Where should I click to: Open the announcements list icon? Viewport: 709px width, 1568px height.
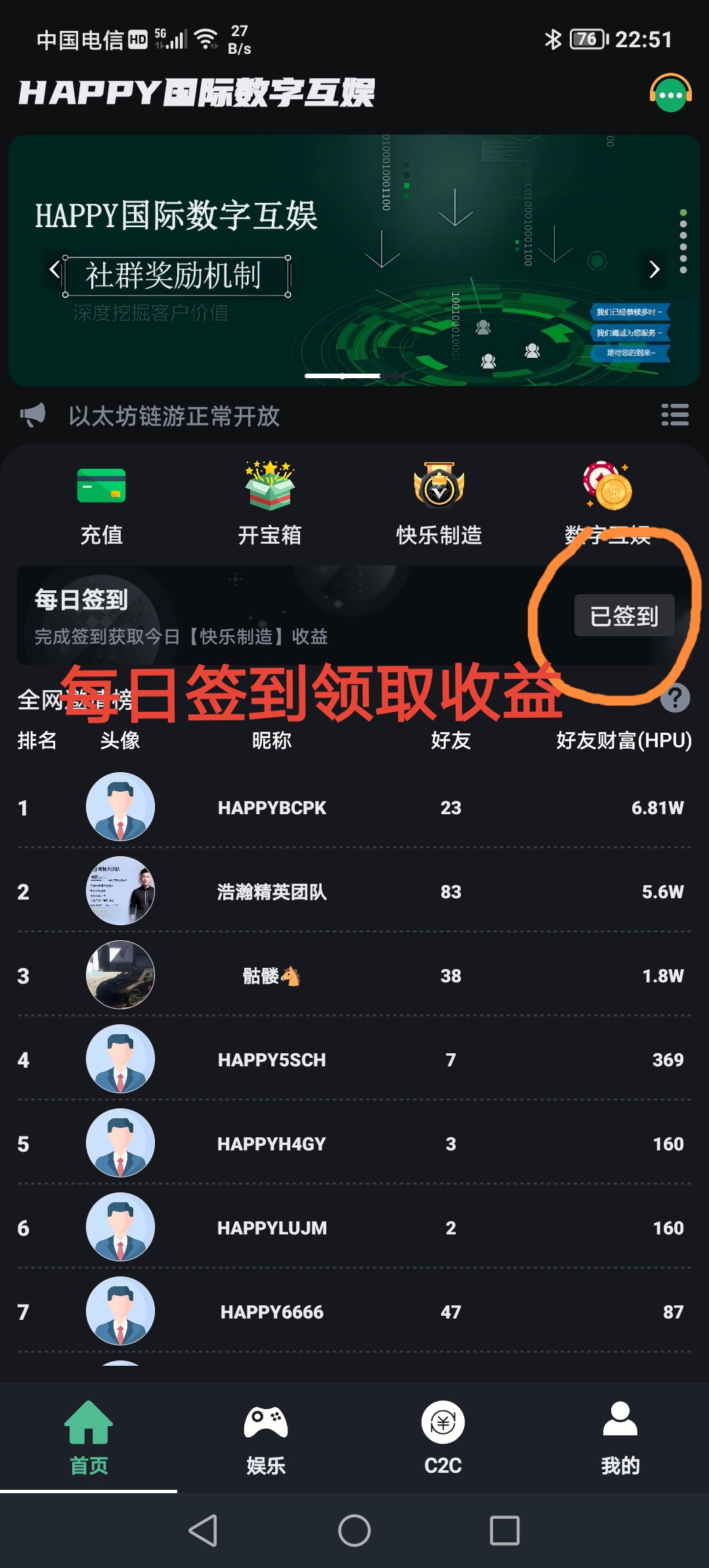coord(675,415)
